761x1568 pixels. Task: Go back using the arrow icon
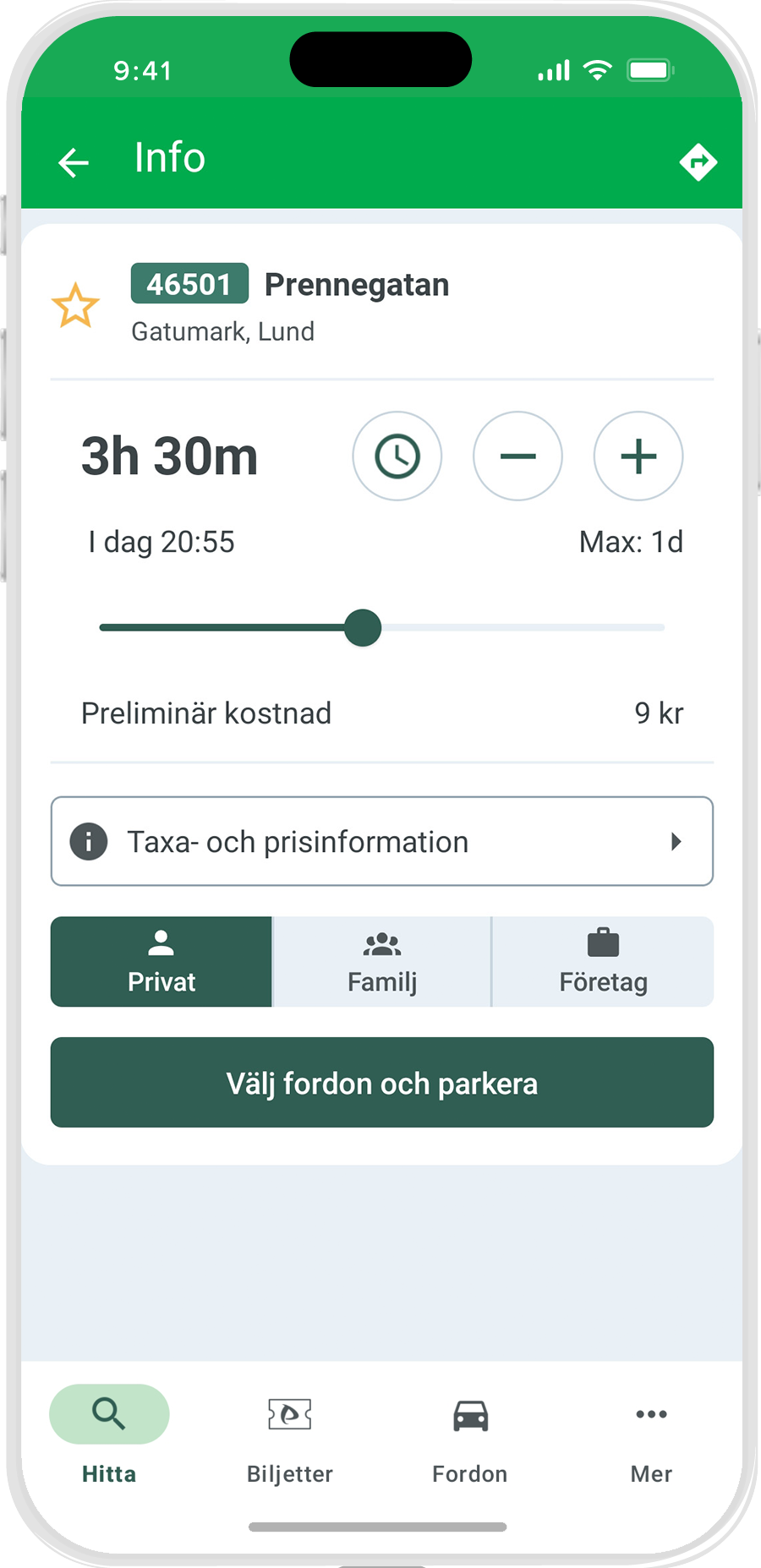[x=74, y=162]
